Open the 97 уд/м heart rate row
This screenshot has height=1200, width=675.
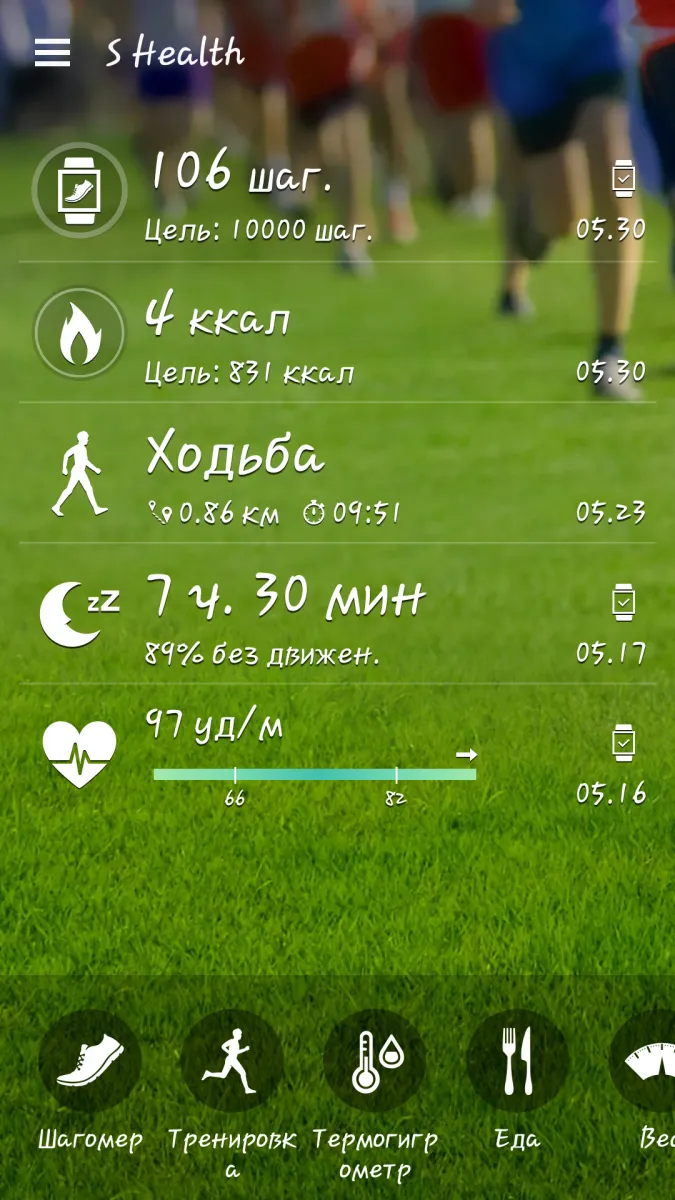coord(338,755)
